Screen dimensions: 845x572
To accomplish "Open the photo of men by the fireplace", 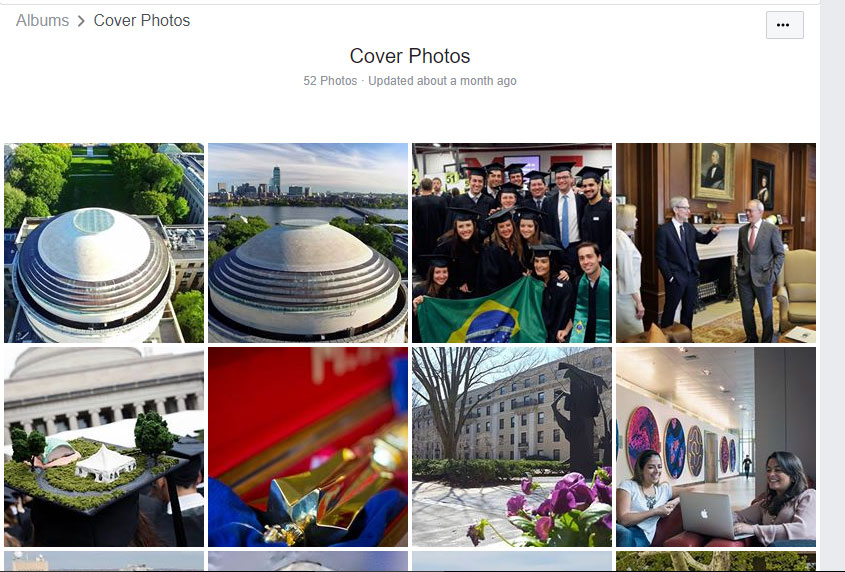I will [x=716, y=243].
